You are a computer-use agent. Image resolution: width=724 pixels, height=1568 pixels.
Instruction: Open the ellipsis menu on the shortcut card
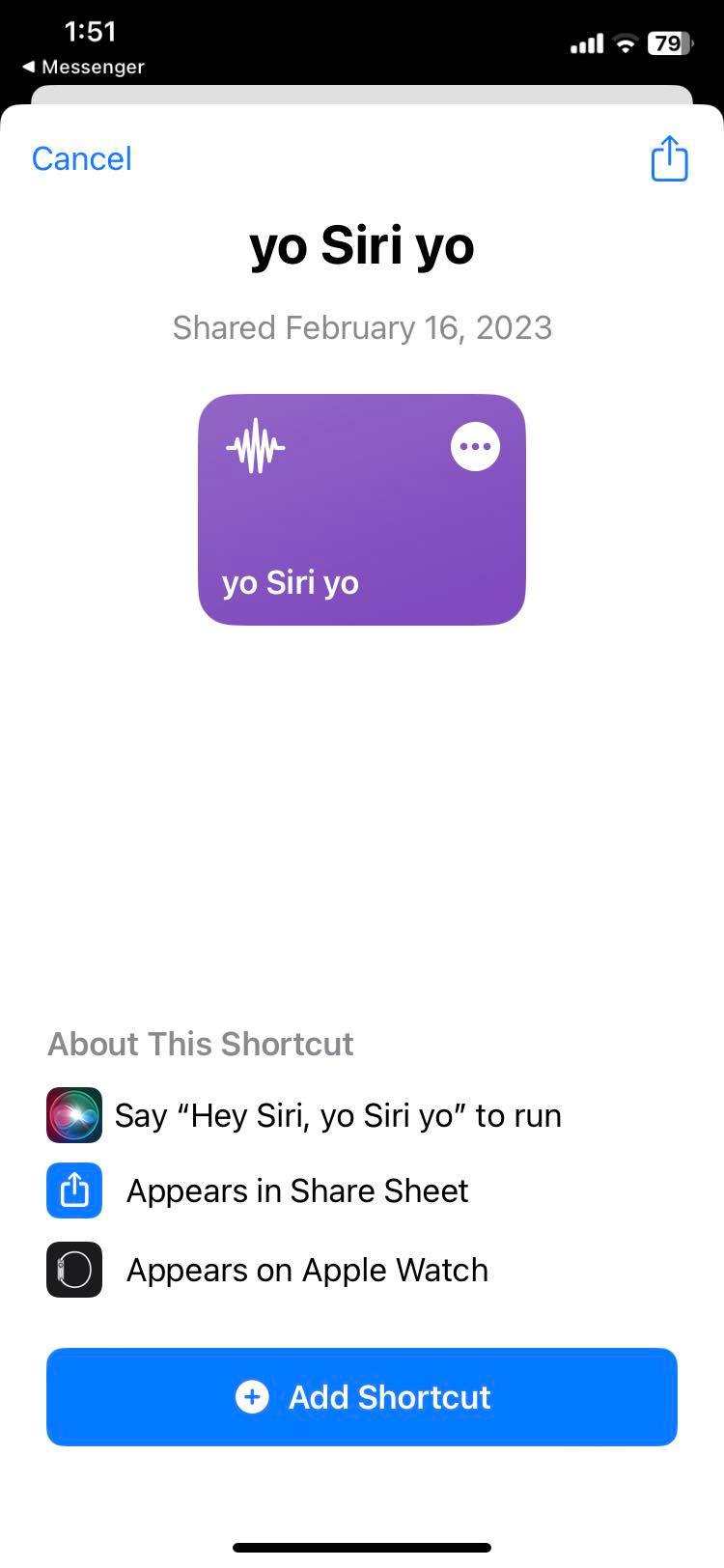tap(475, 446)
